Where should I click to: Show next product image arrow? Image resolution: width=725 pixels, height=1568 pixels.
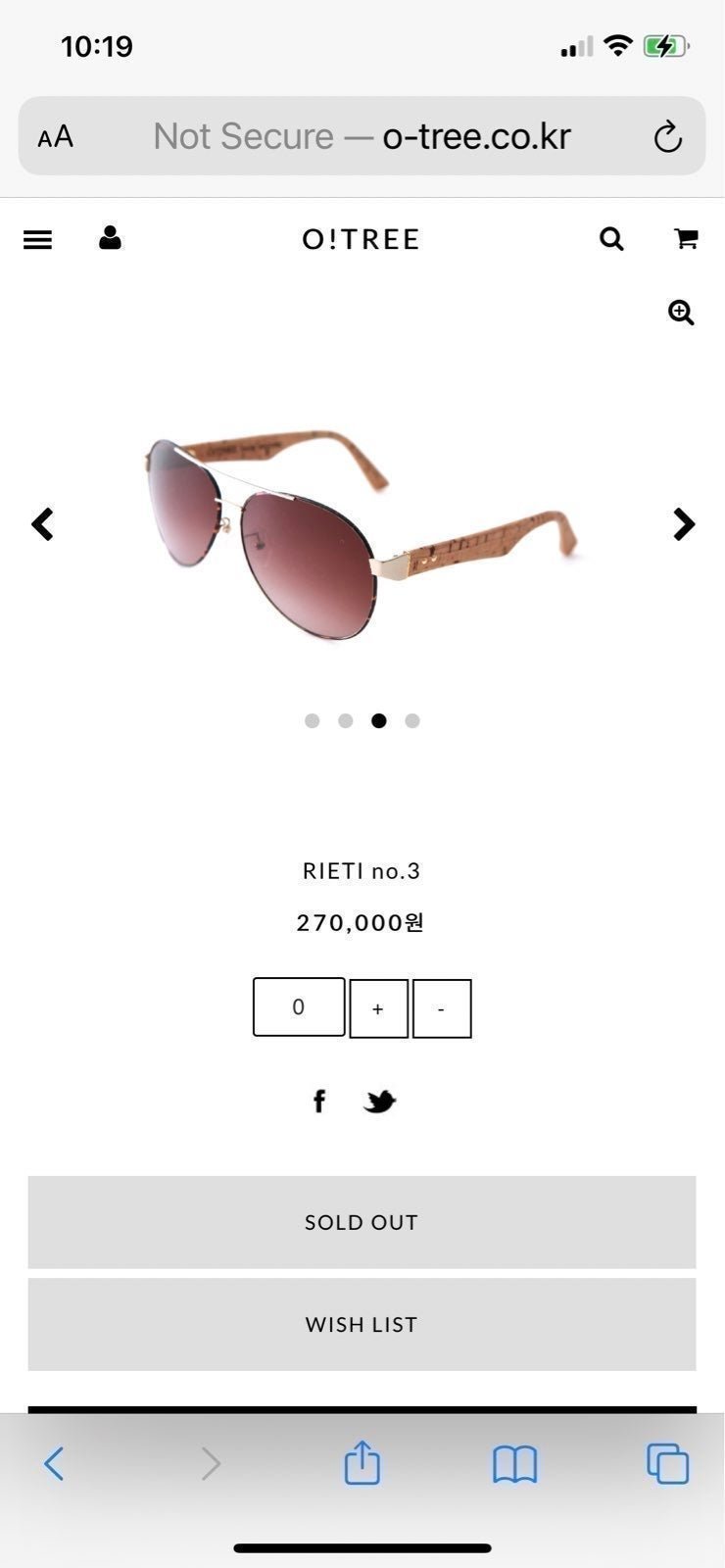[x=684, y=524]
